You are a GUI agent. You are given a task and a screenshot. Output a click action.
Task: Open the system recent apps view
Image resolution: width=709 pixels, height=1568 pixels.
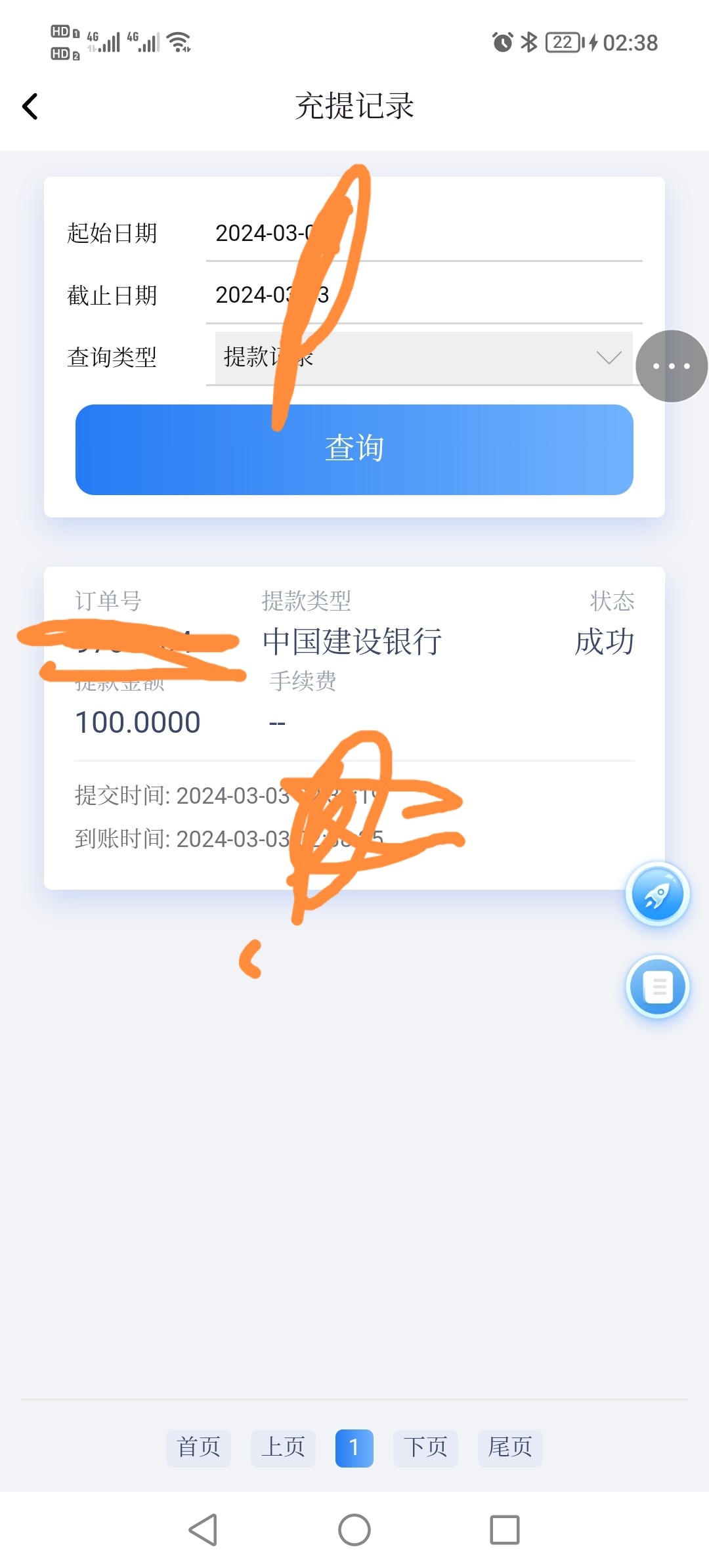(x=504, y=1530)
